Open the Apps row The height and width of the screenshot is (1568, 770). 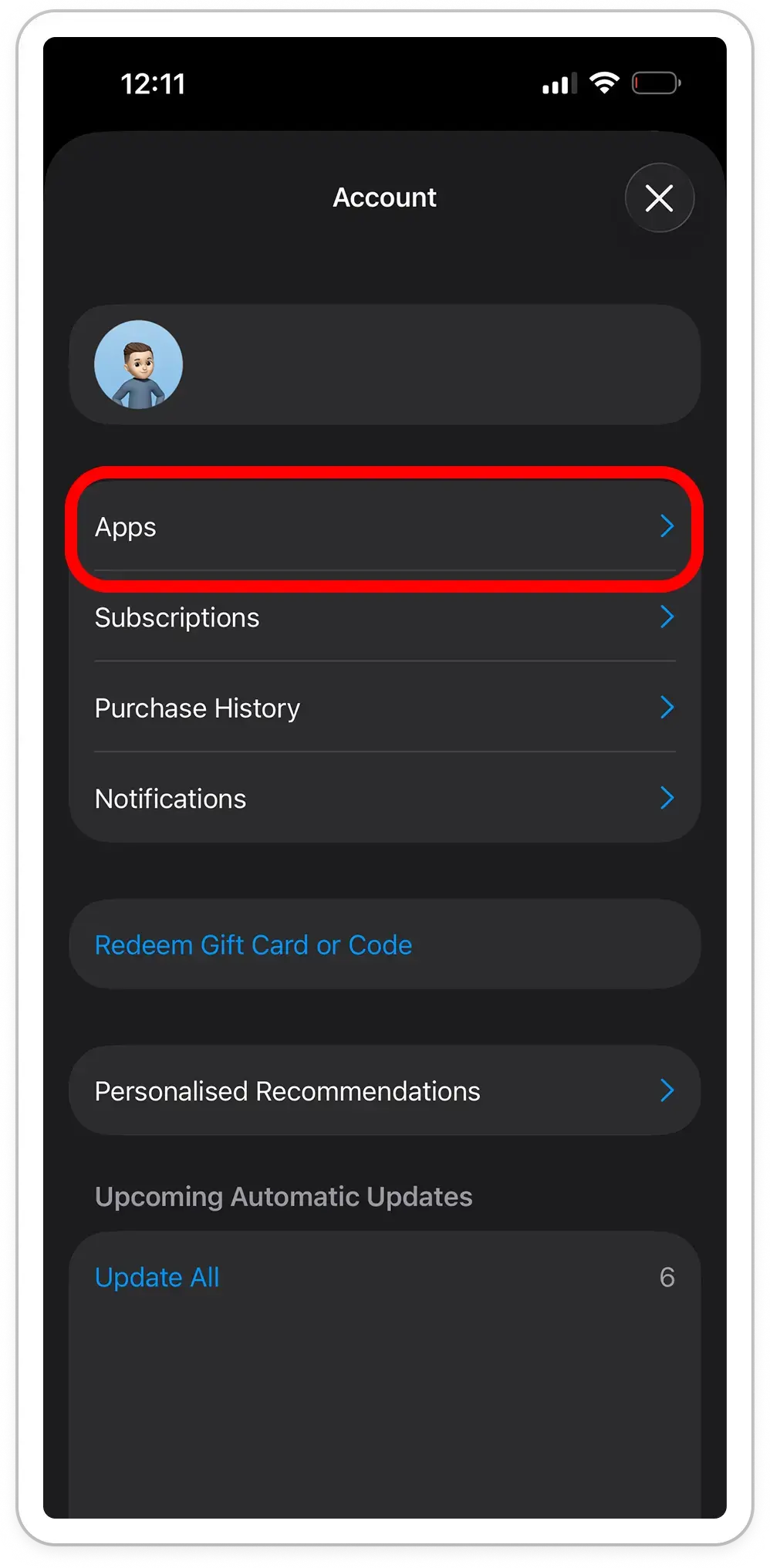(384, 528)
